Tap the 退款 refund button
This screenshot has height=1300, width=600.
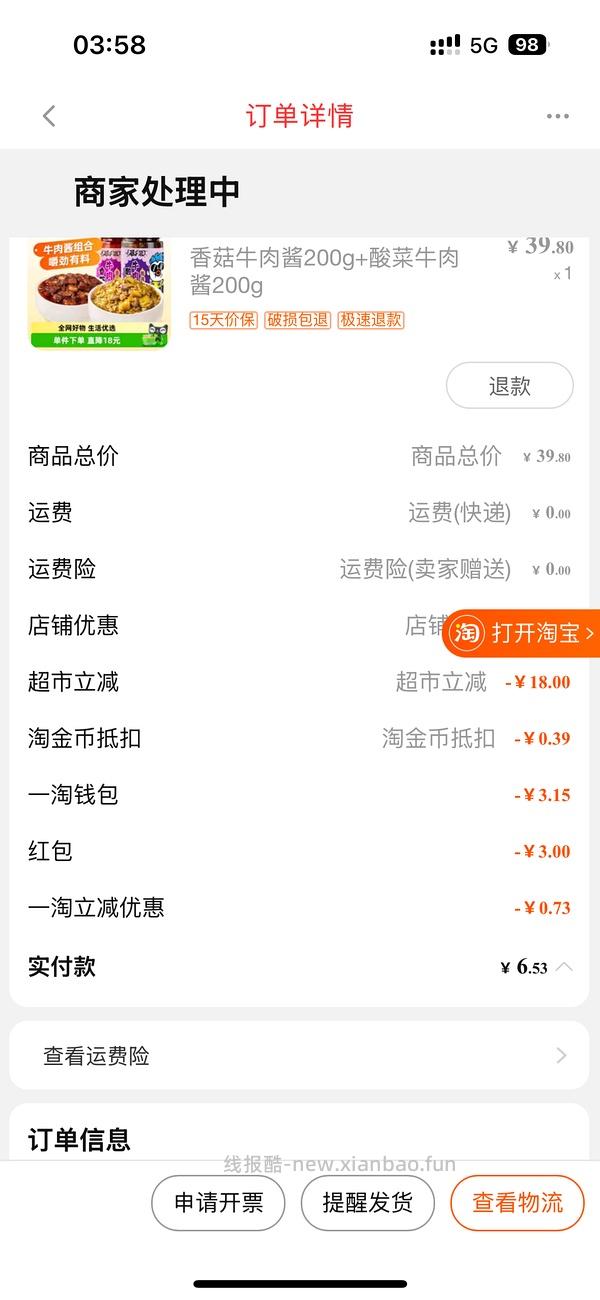509,386
